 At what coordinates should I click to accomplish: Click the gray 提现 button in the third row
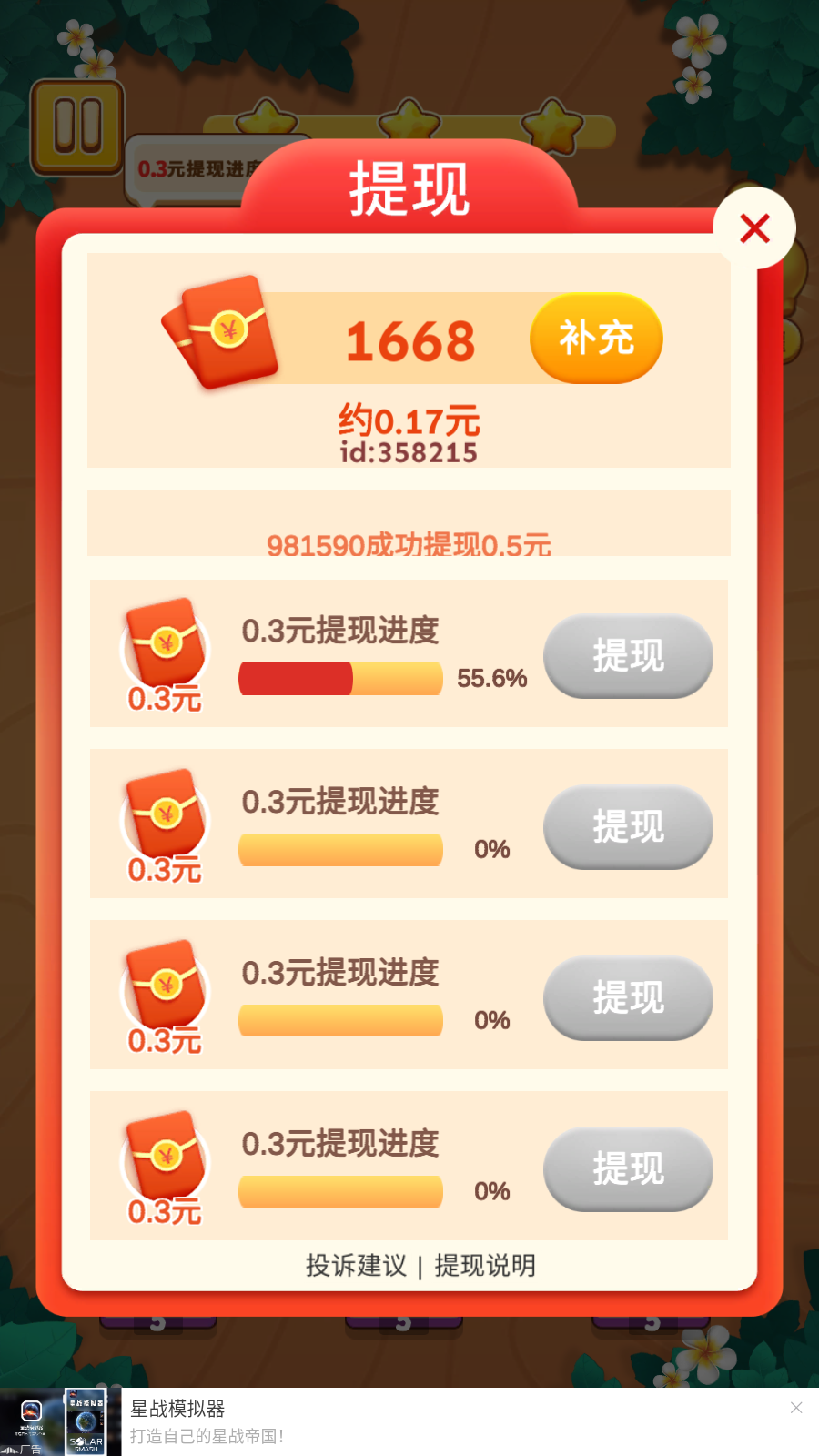[628, 998]
